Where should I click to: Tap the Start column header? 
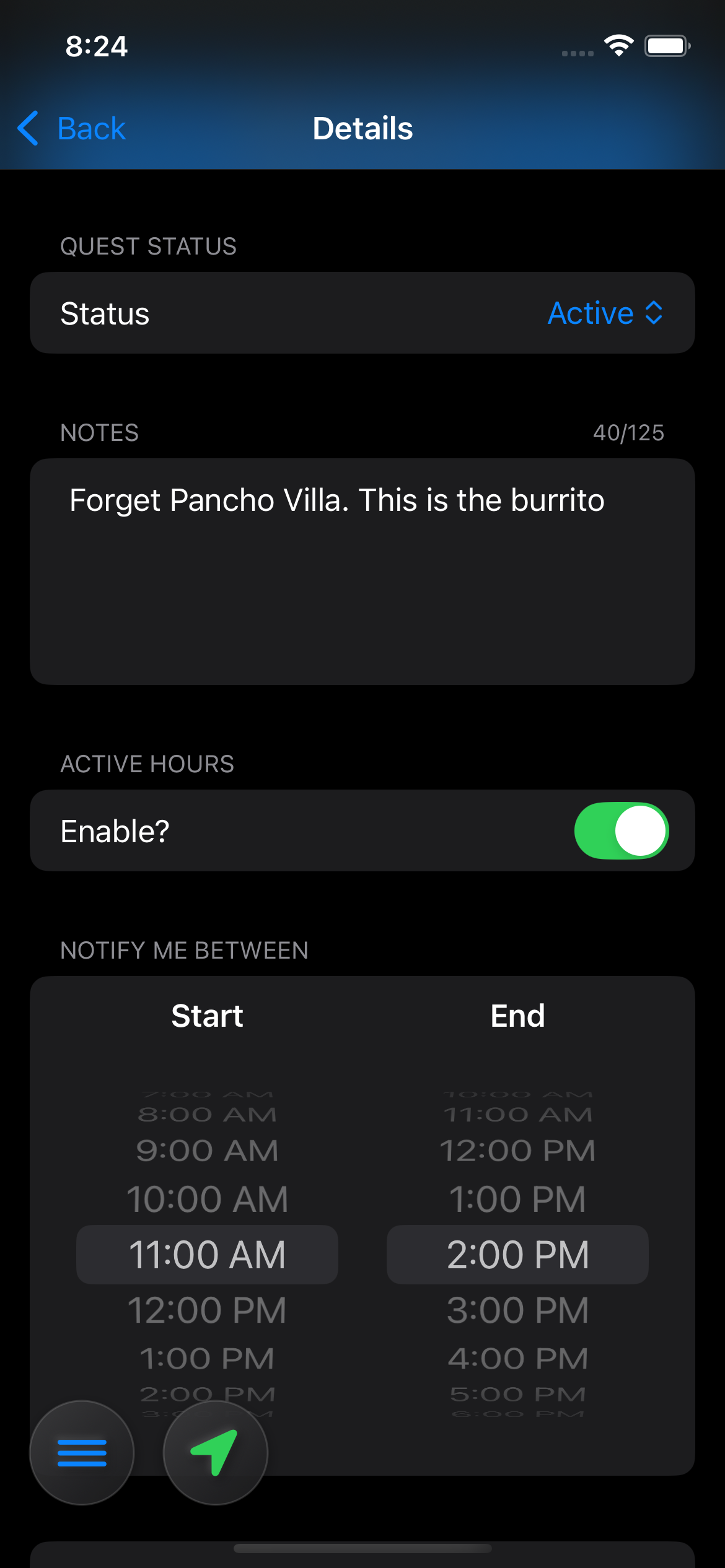tap(207, 1015)
